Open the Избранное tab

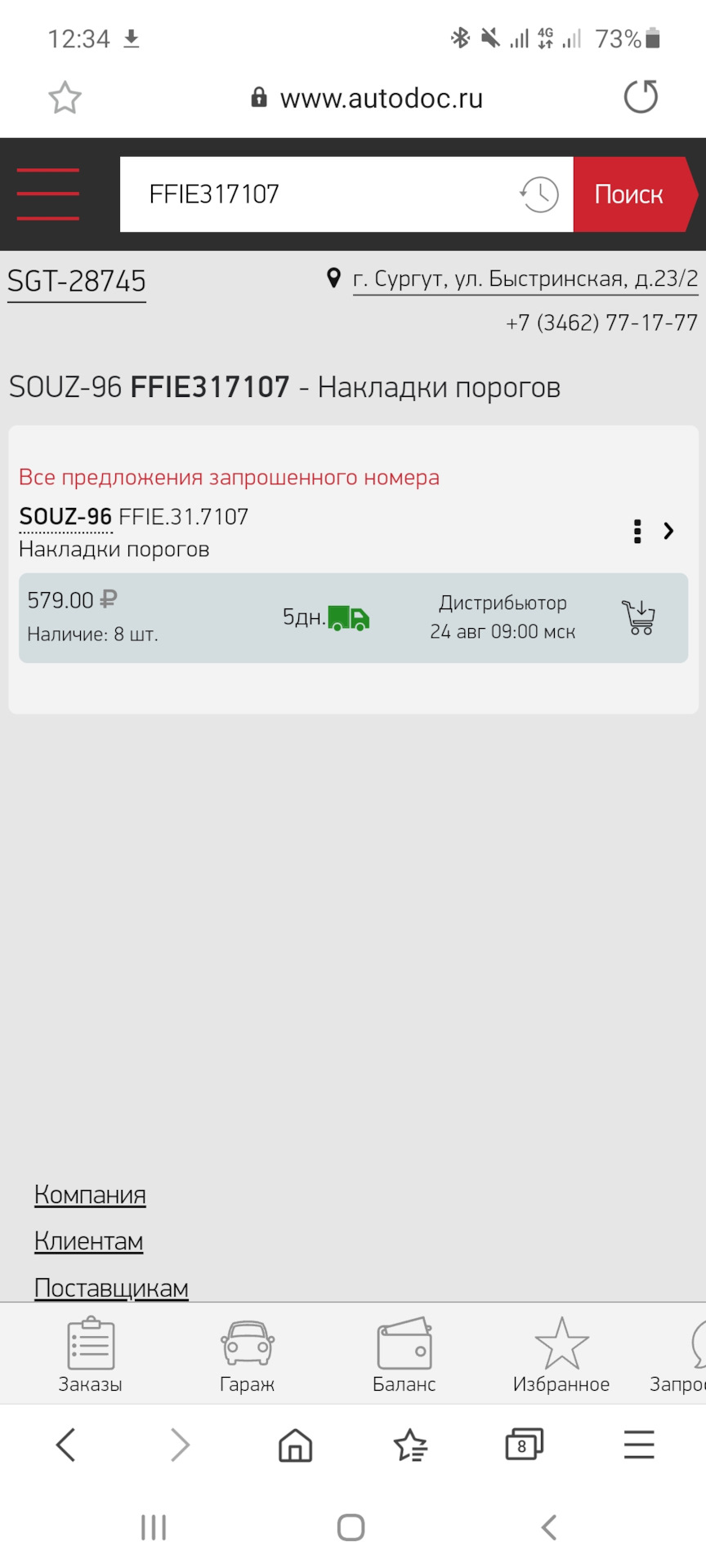(x=561, y=1355)
